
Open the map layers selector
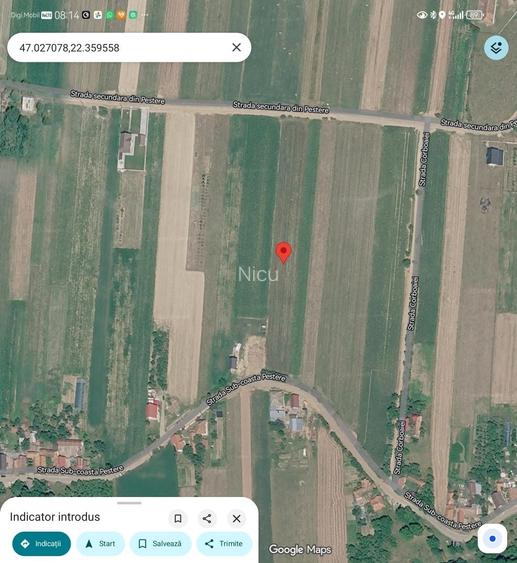[x=496, y=48]
